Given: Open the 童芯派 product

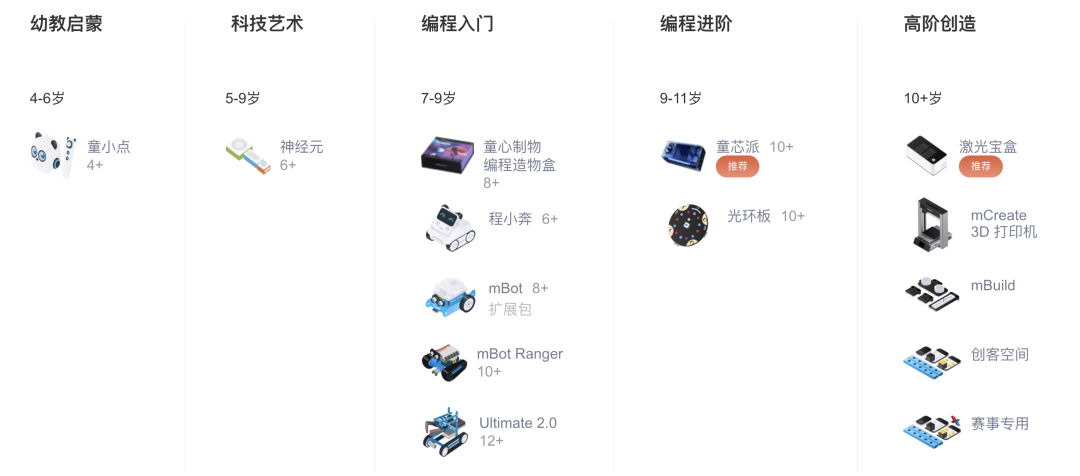Looking at the screenshot, I should (x=737, y=147).
